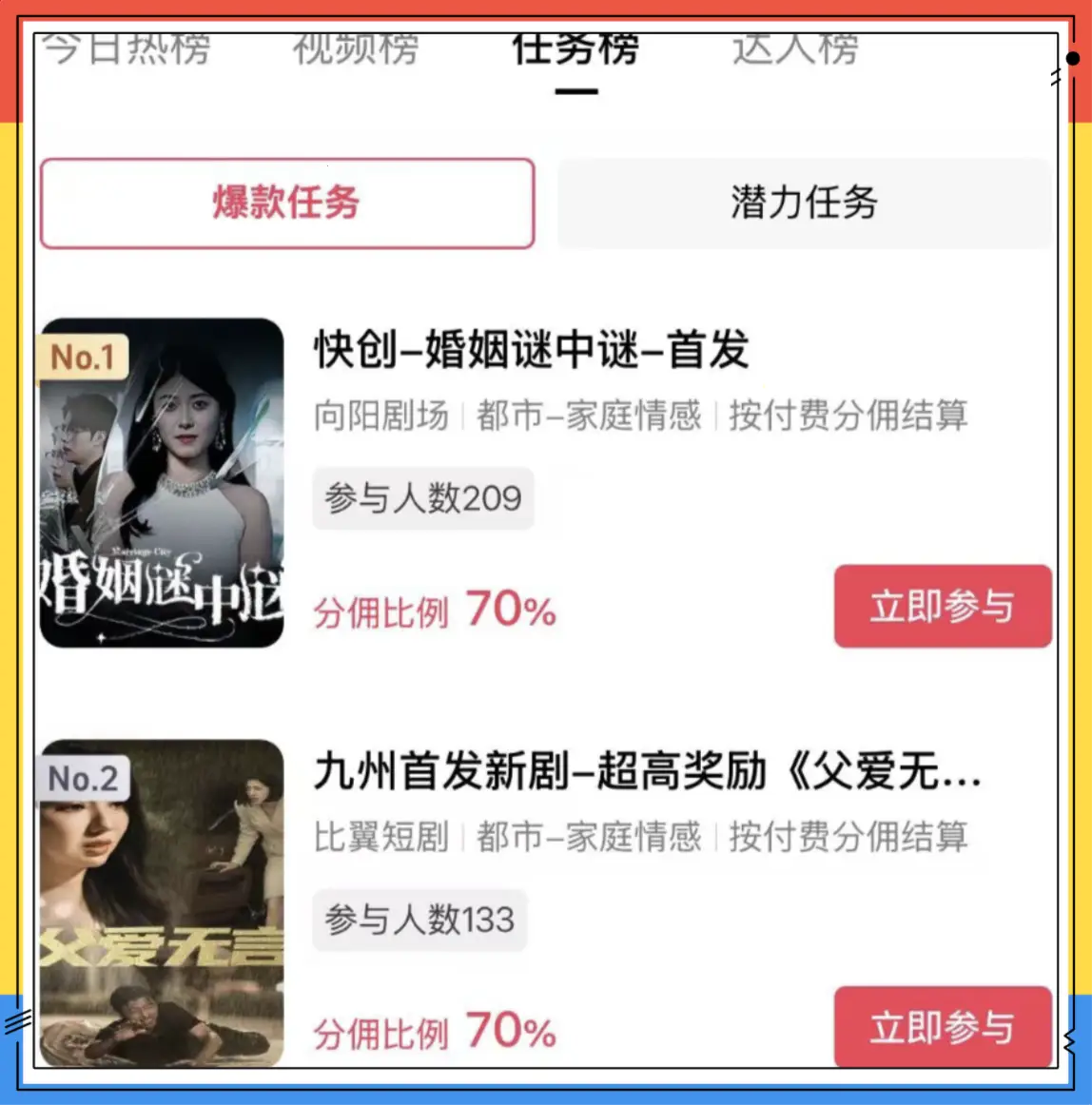
Task: Join the 父爱无言 task via 立即参与
Action: coord(942,1028)
